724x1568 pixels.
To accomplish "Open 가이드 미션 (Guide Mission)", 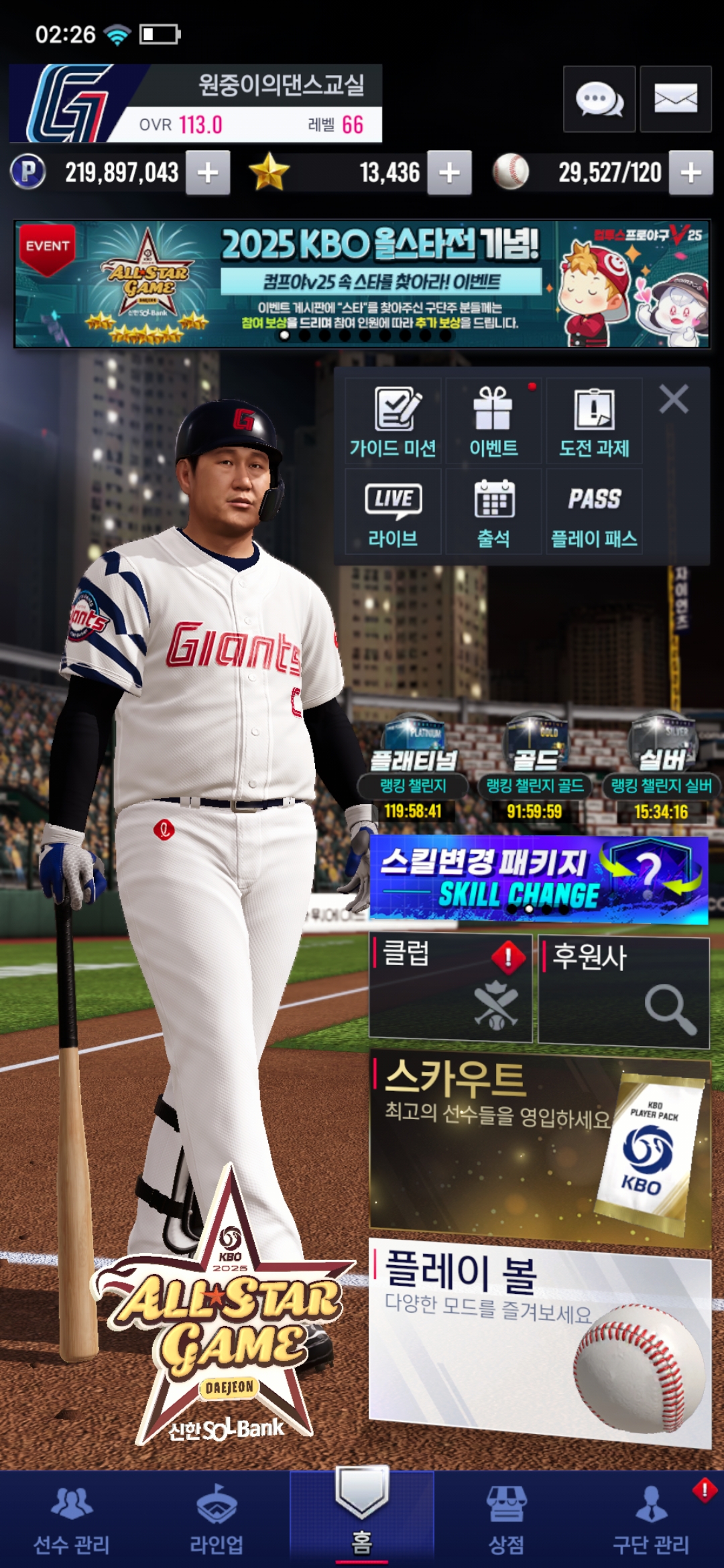I will point(393,421).
